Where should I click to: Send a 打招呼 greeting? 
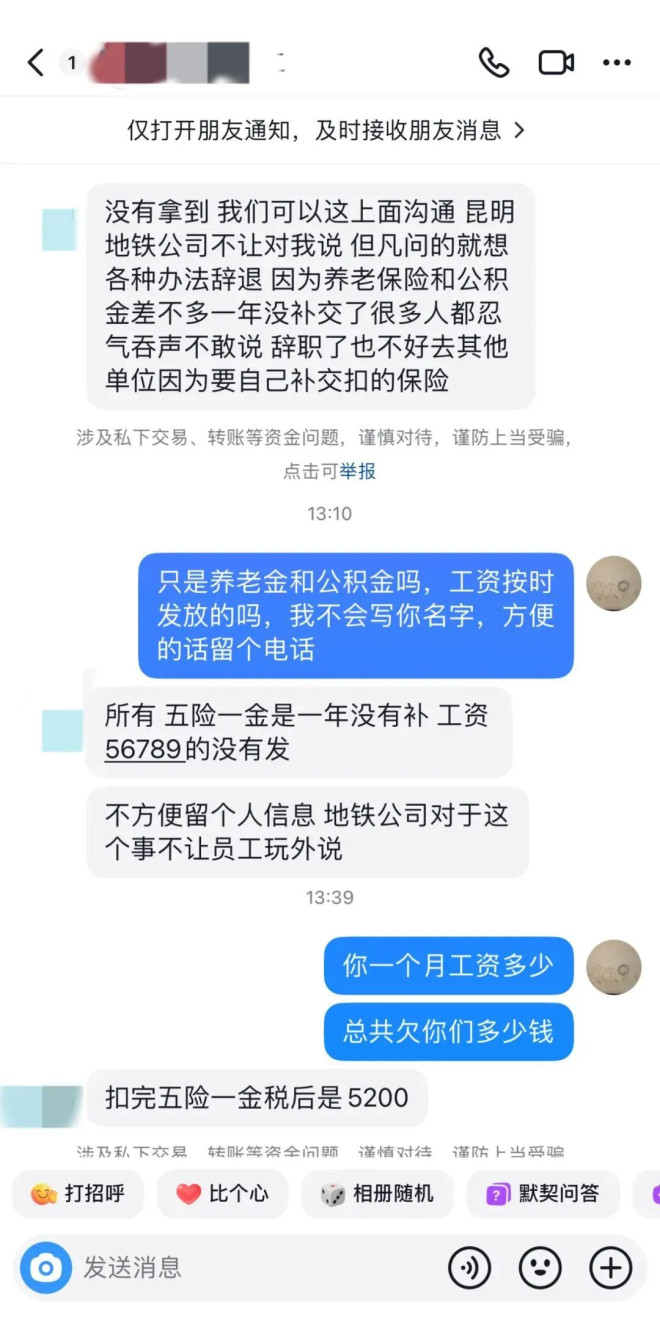click(x=79, y=1194)
